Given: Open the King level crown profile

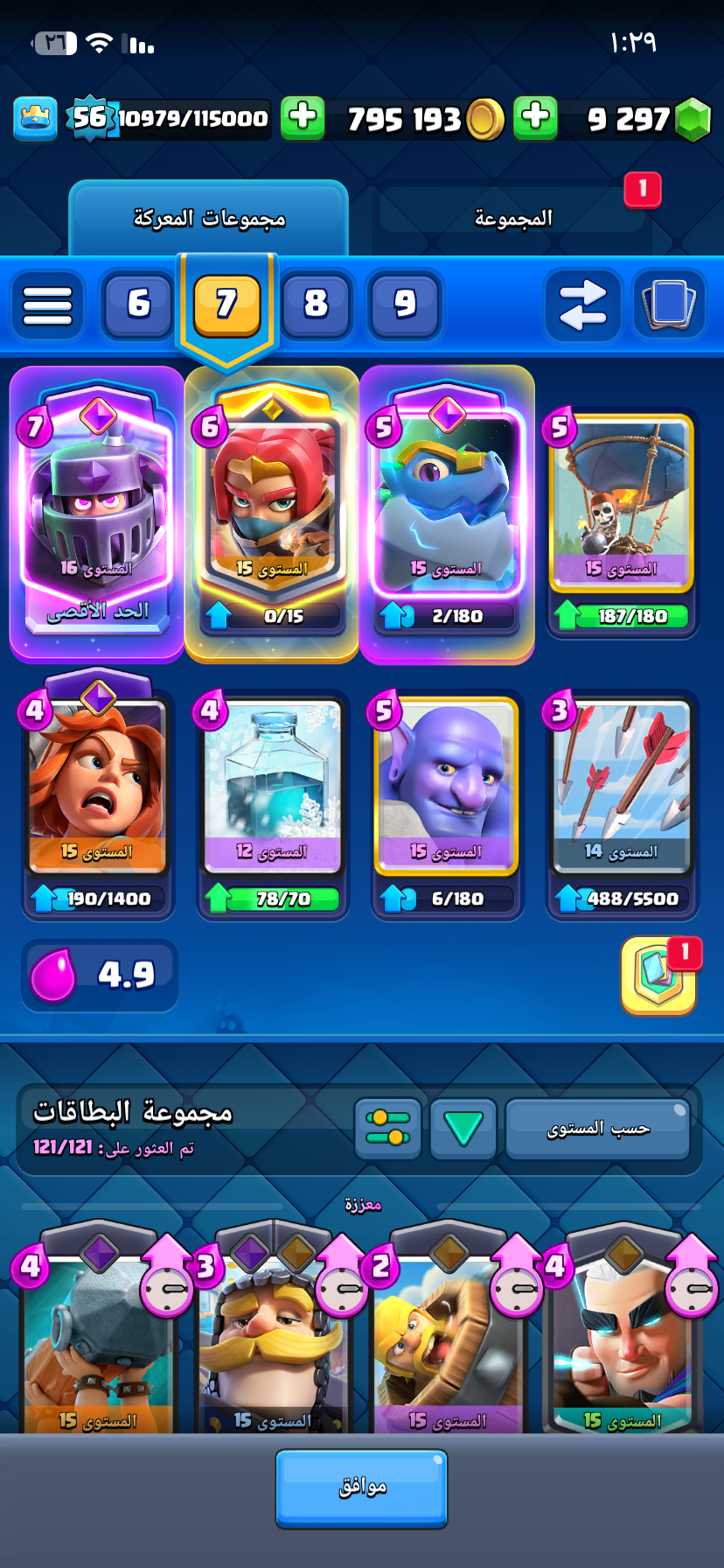Looking at the screenshot, I should (x=35, y=118).
